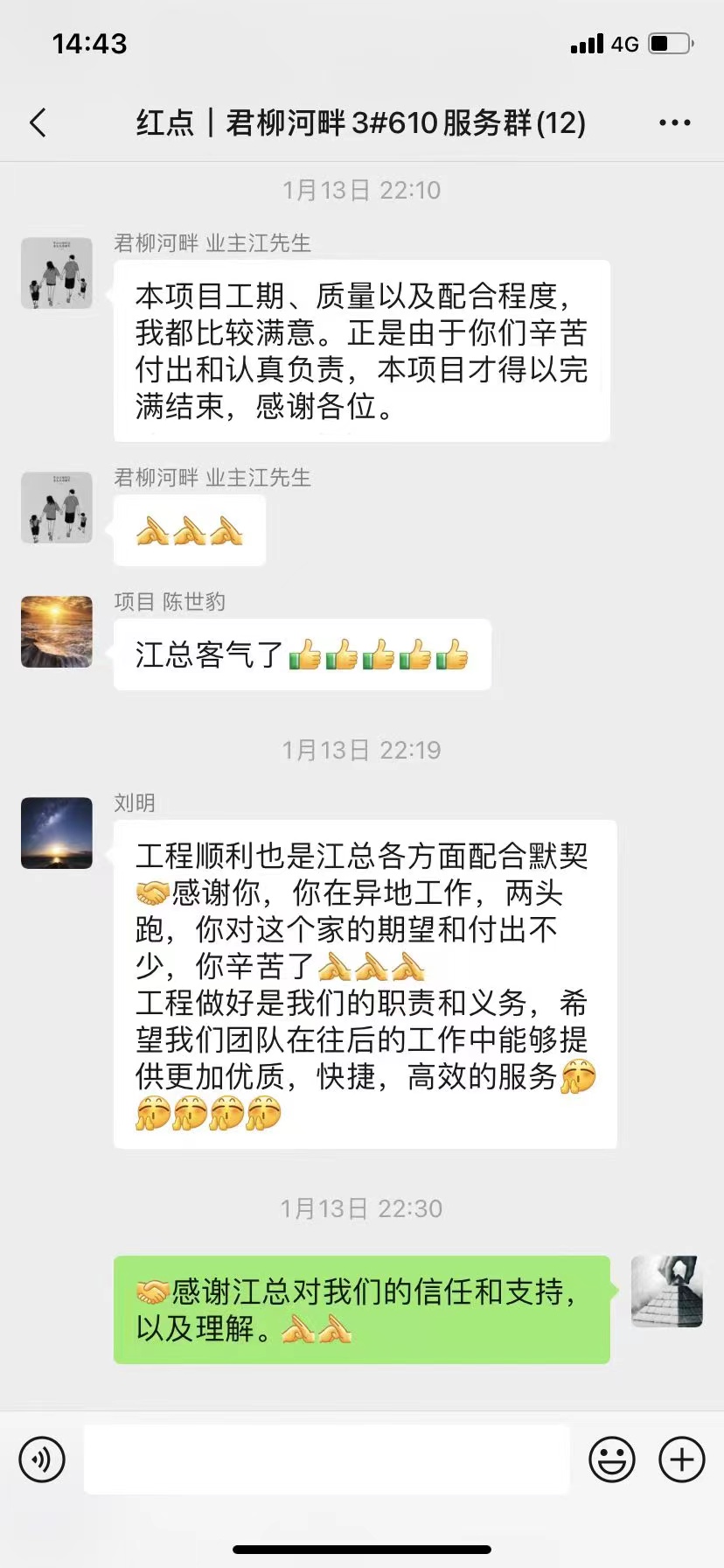Tap the message text field

[x=326, y=1459]
